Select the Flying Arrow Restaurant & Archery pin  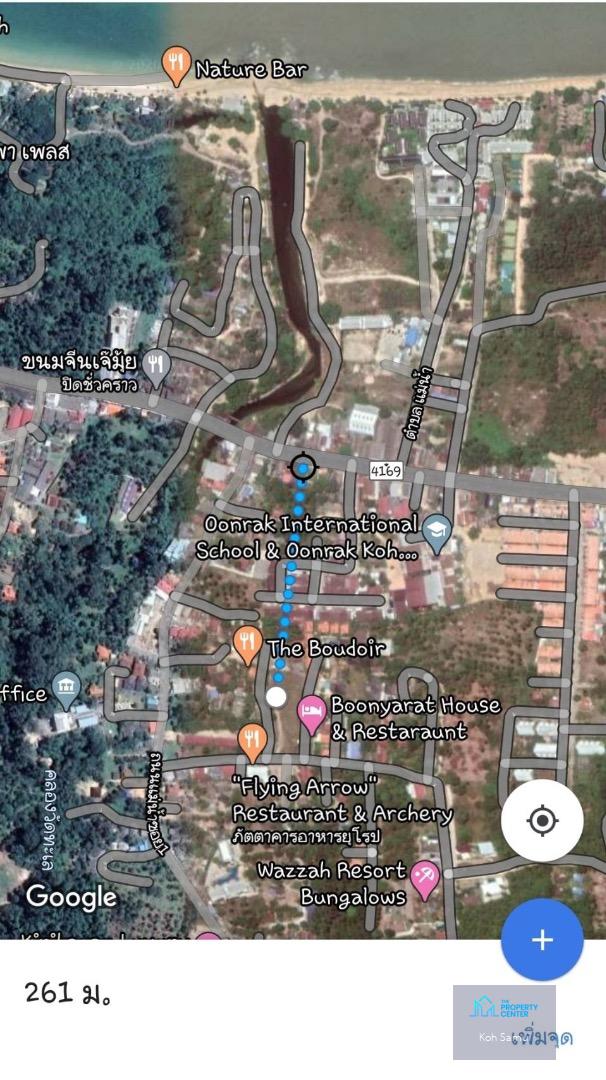253,741
